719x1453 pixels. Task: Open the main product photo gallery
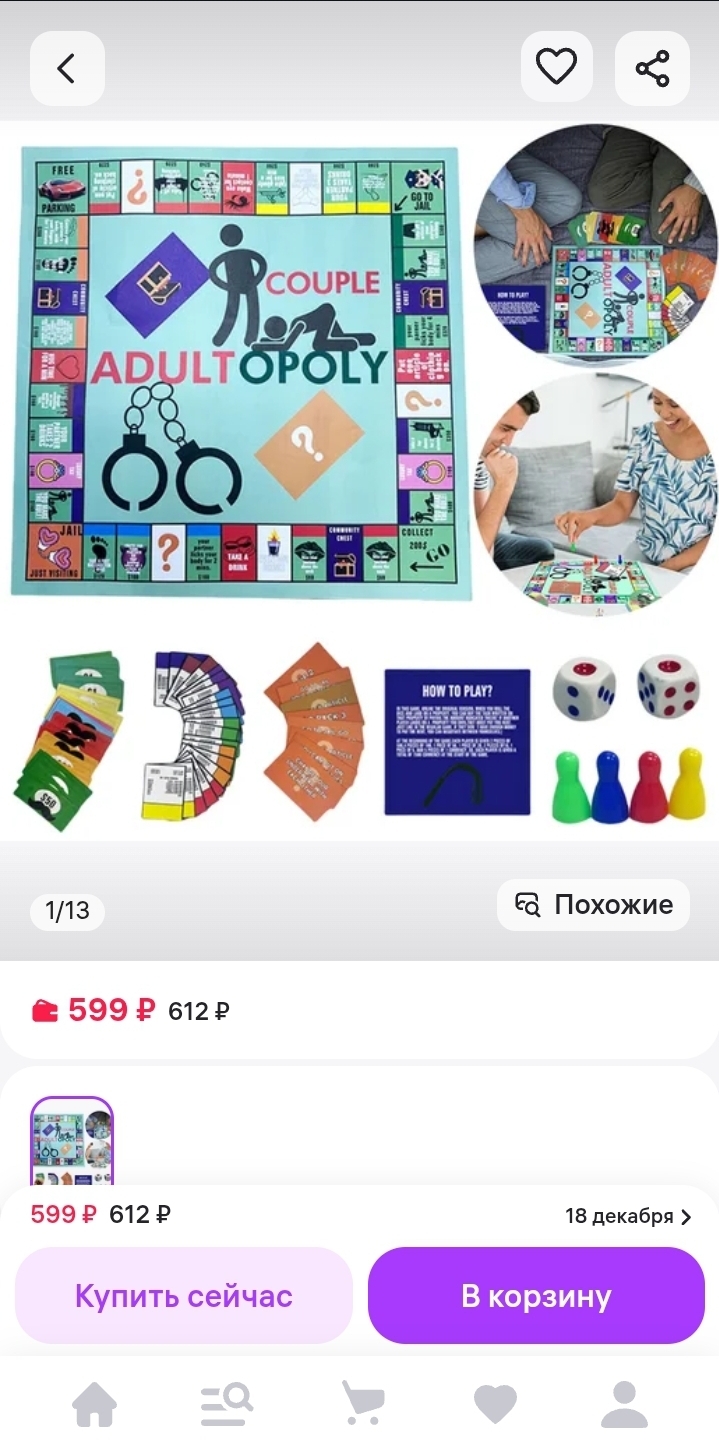pyautogui.click(x=360, y=480)
